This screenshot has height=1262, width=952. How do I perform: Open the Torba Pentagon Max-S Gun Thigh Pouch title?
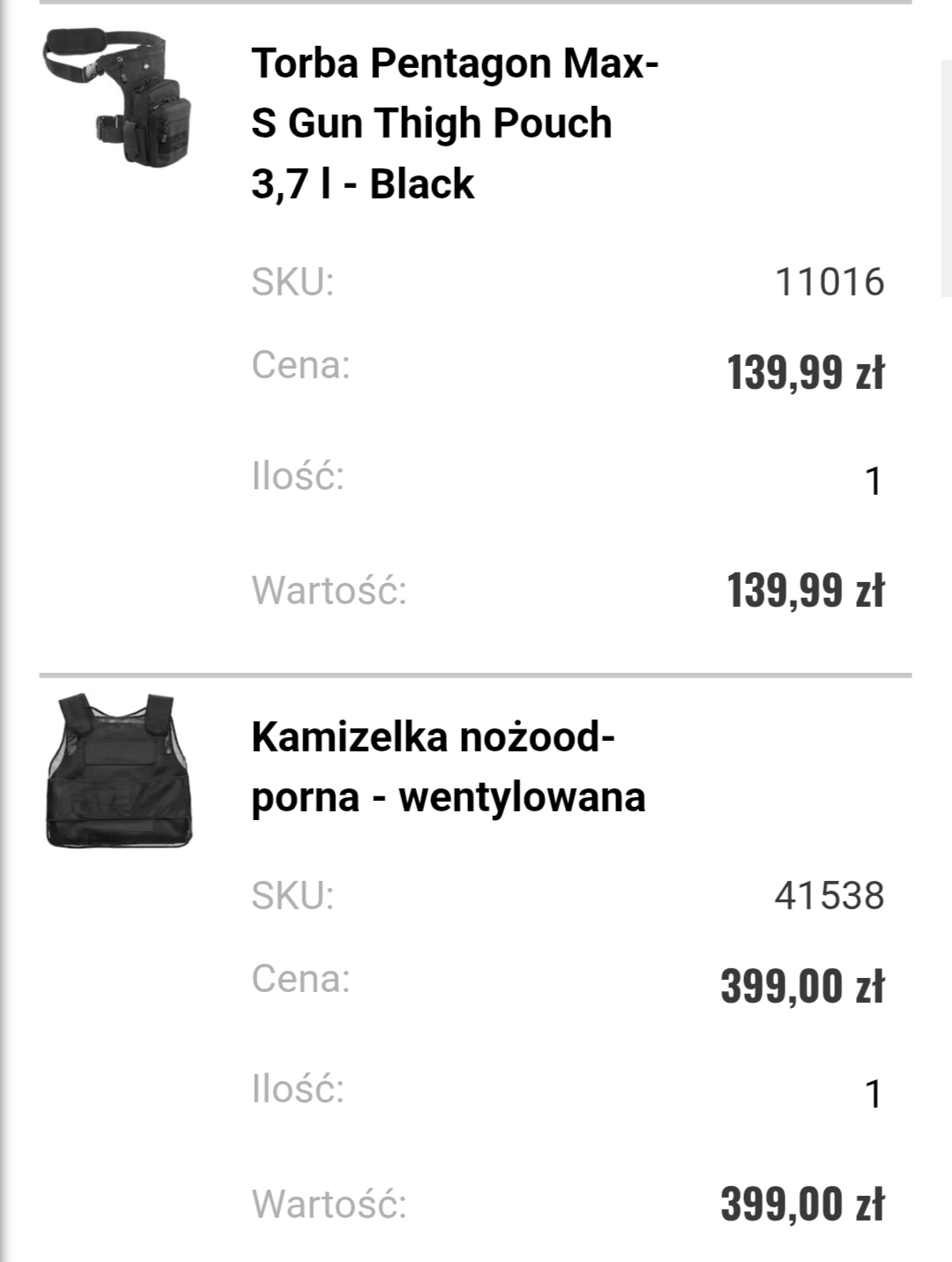click(454, 123)
